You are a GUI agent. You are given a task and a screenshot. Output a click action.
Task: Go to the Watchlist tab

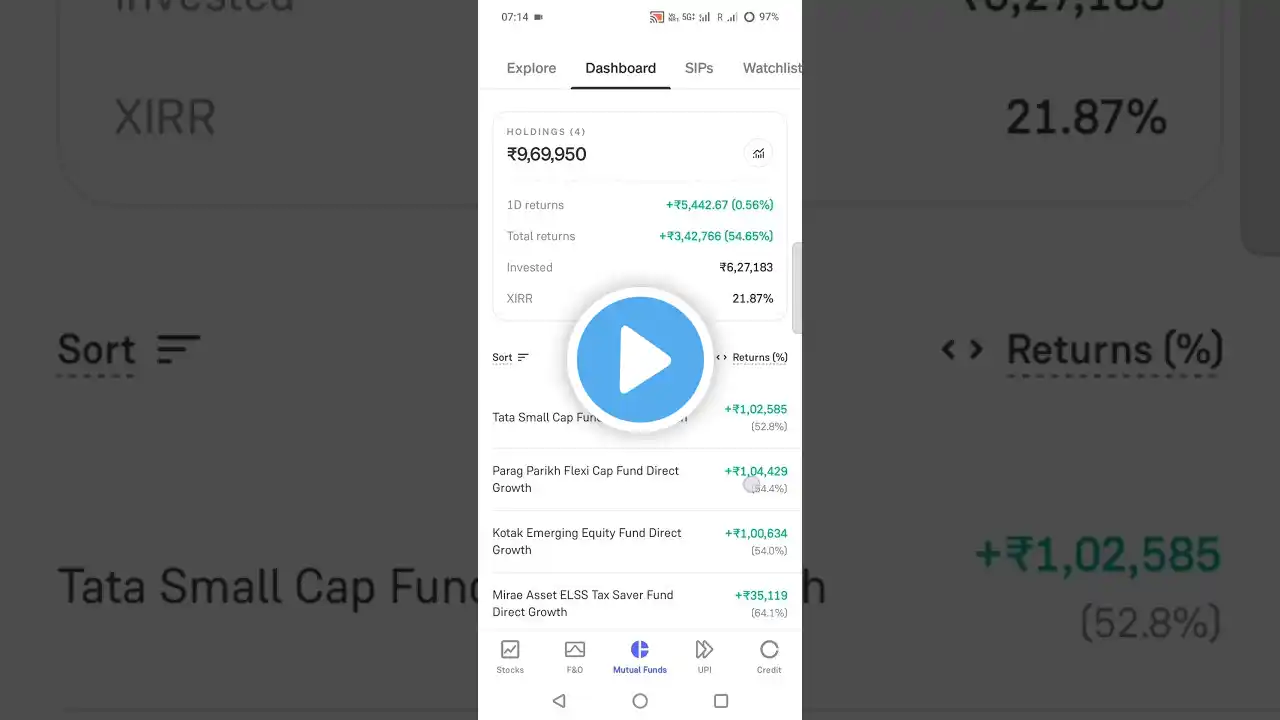point(771,68)
